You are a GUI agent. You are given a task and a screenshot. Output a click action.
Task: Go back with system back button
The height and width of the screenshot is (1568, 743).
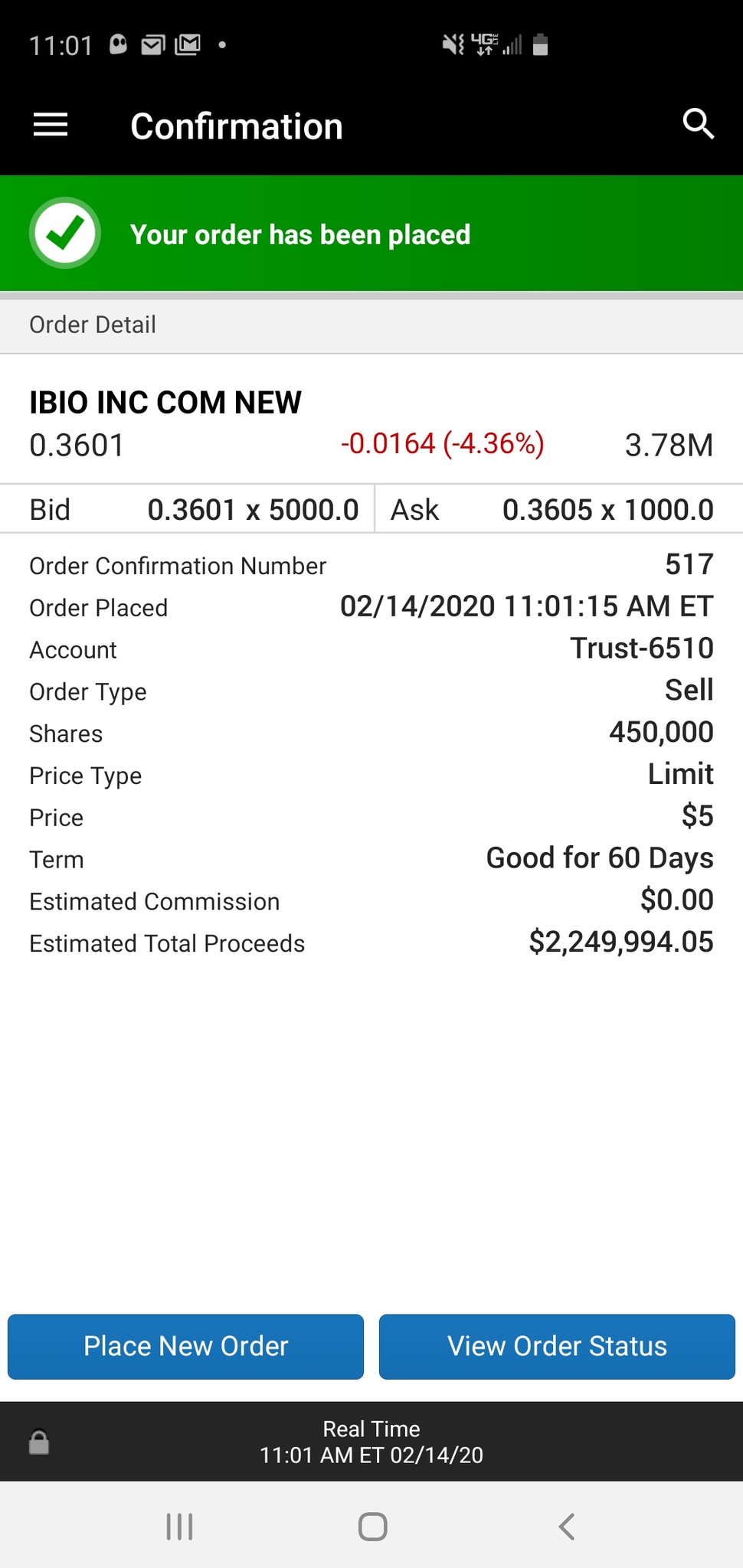click(566, 1526)
